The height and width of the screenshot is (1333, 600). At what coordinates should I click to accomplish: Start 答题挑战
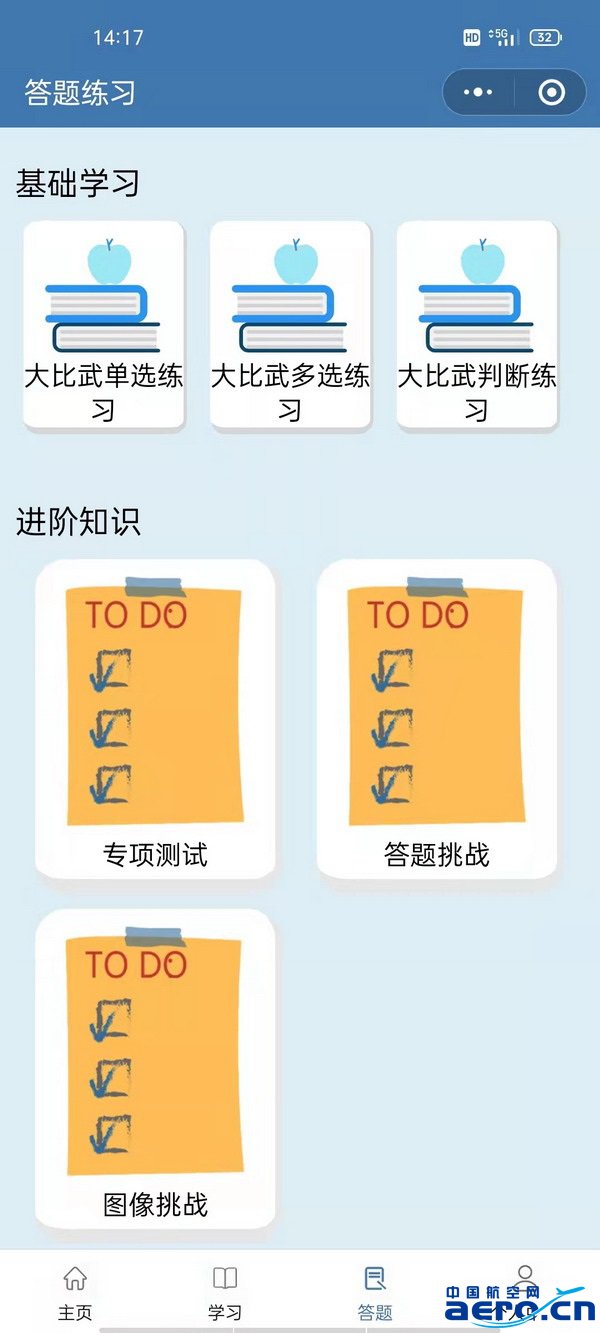tap(437, 718)
